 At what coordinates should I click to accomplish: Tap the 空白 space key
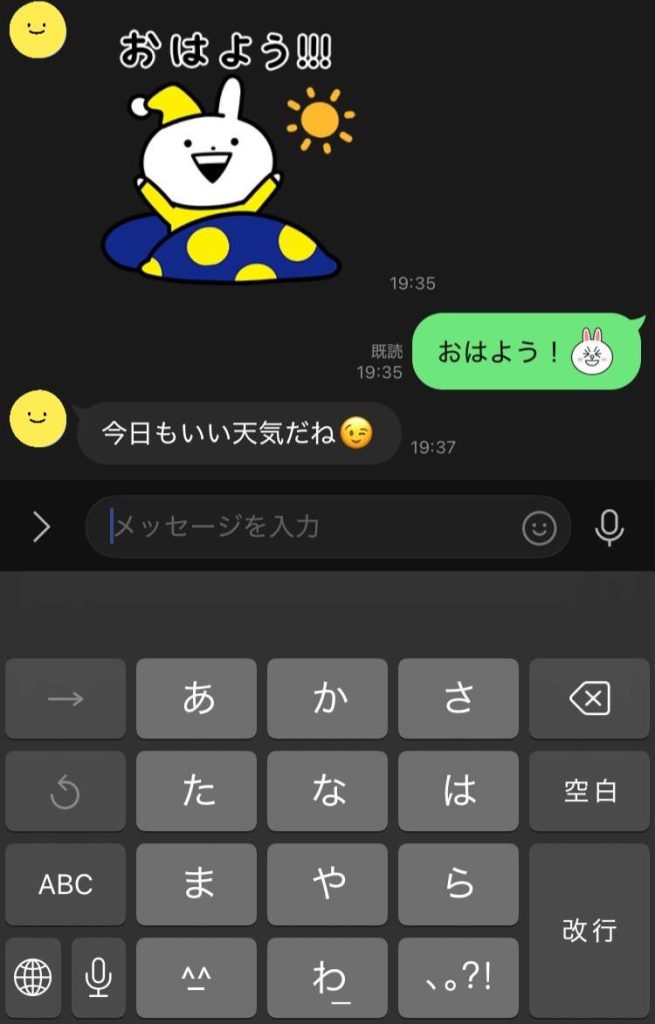(589, 792)
